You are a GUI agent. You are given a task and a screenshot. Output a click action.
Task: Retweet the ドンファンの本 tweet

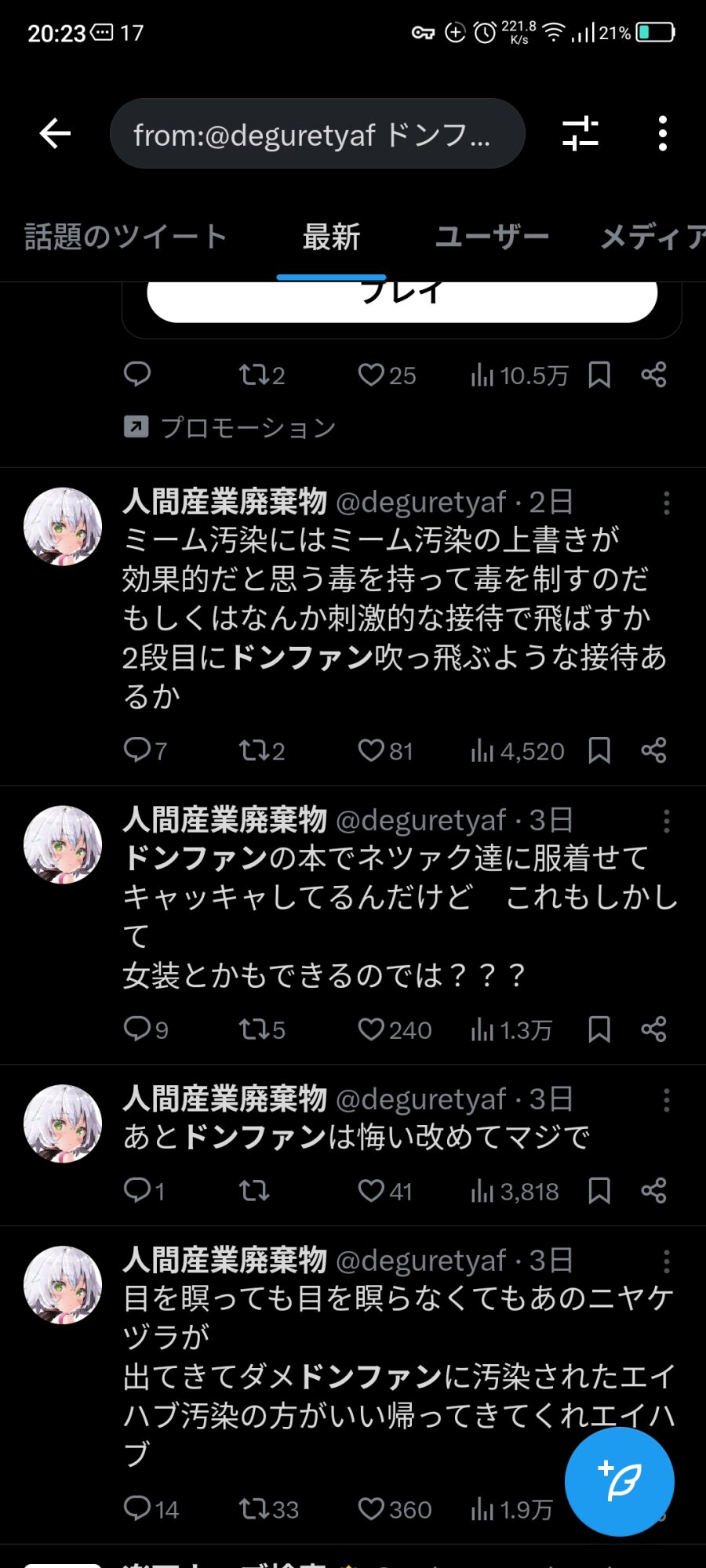[254, 1029]
